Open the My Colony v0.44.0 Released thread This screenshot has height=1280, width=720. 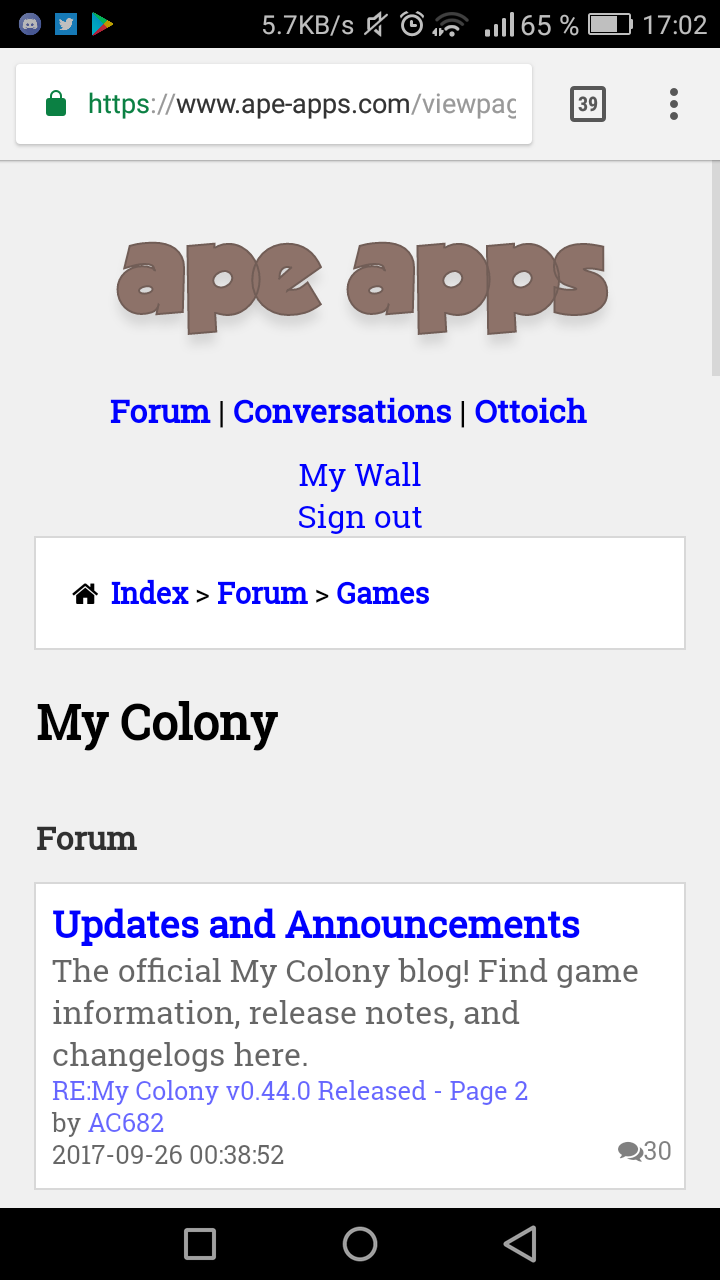(290, 1090)
